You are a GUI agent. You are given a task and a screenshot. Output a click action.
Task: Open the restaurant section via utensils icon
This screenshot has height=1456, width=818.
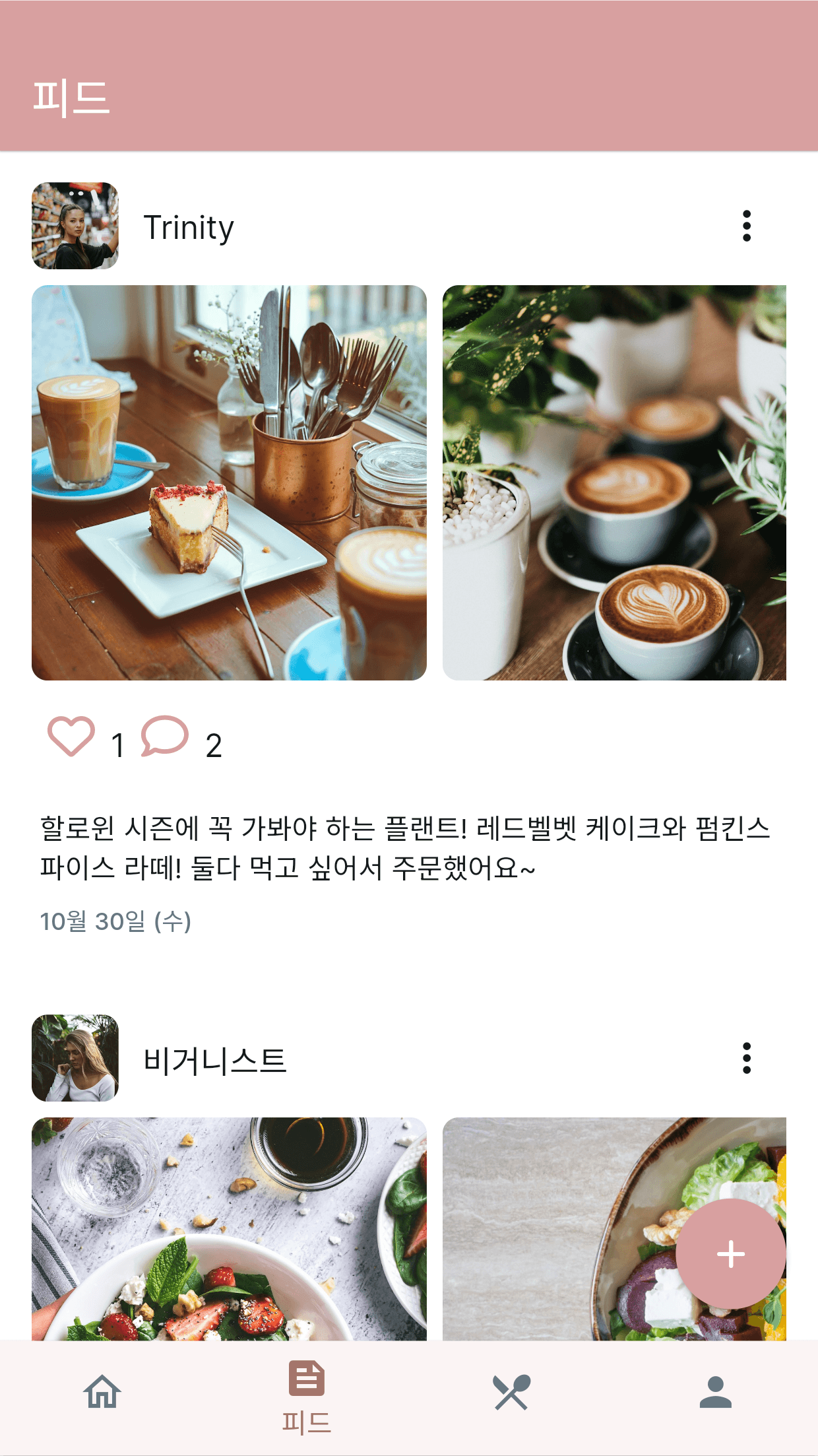point(511,1392)
